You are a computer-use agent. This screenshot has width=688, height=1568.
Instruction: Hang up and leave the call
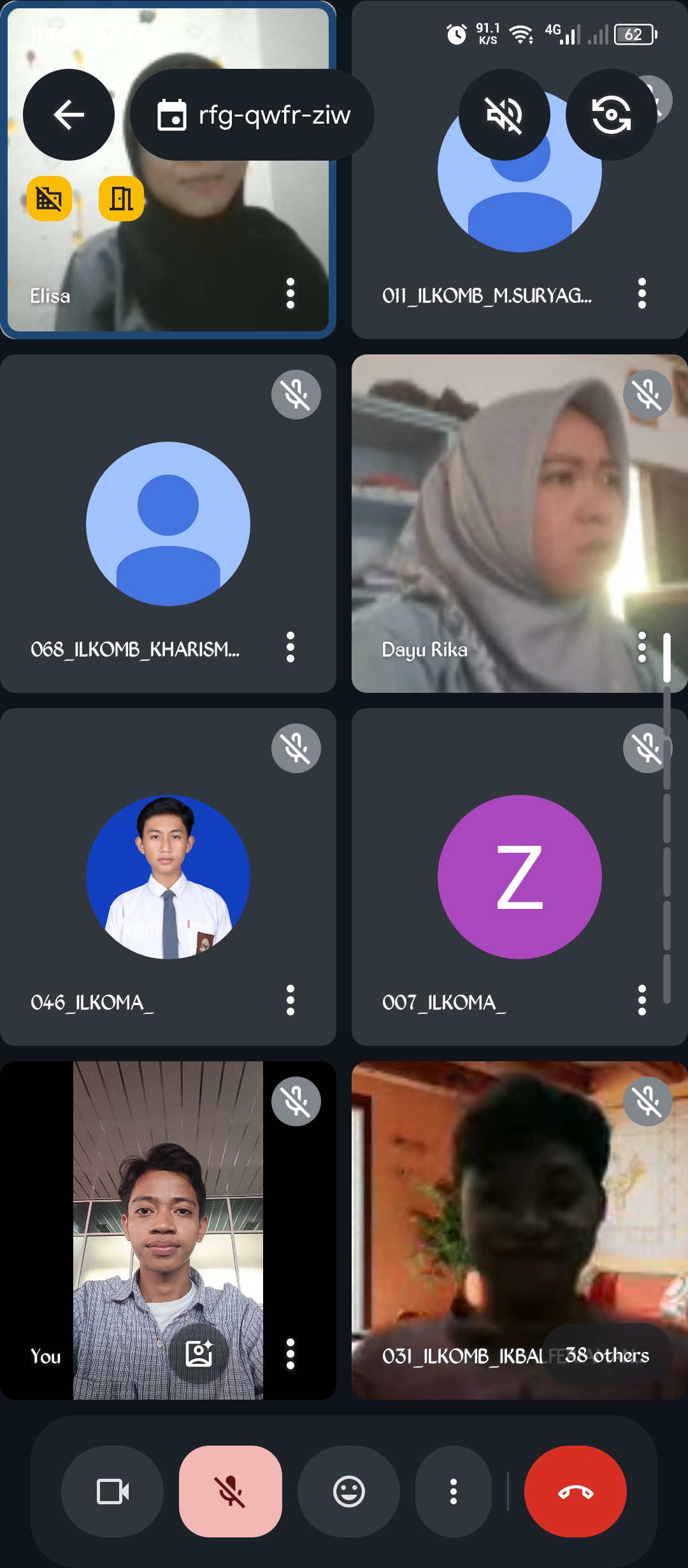click(575, 1492)
